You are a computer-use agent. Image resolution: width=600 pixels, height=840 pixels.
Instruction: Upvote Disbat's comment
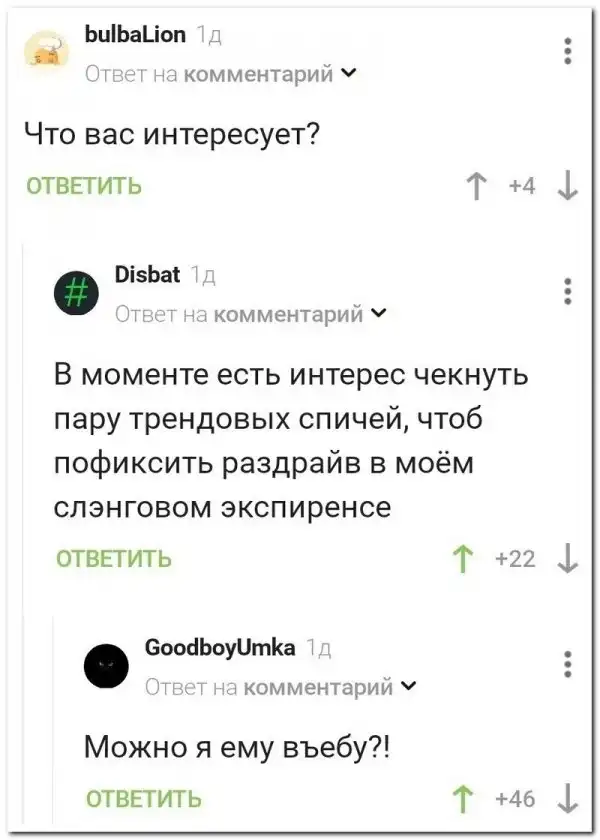pos(463,557)
